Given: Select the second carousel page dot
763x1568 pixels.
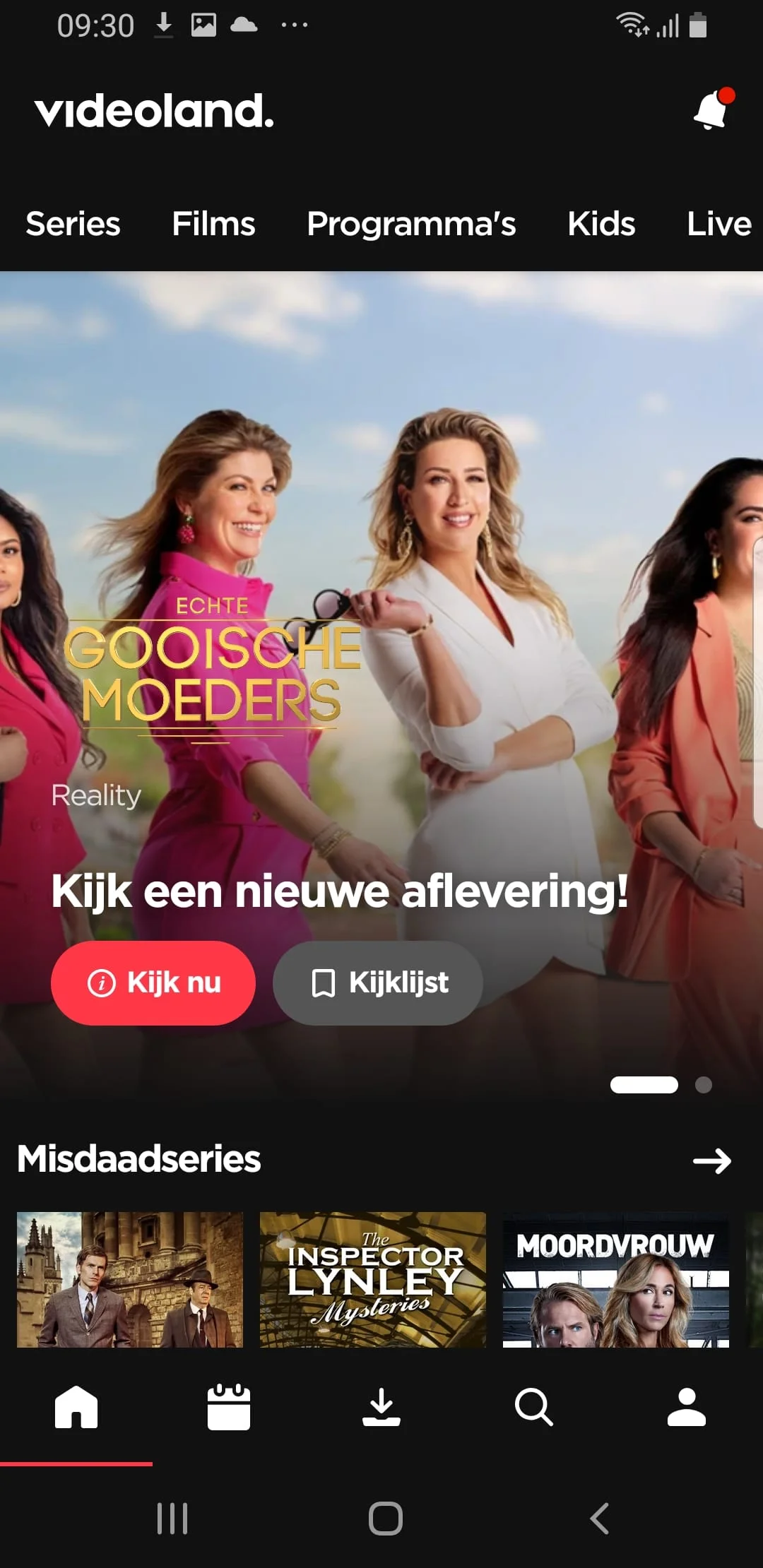Looking at the screenshot, I should point(703,1085).
